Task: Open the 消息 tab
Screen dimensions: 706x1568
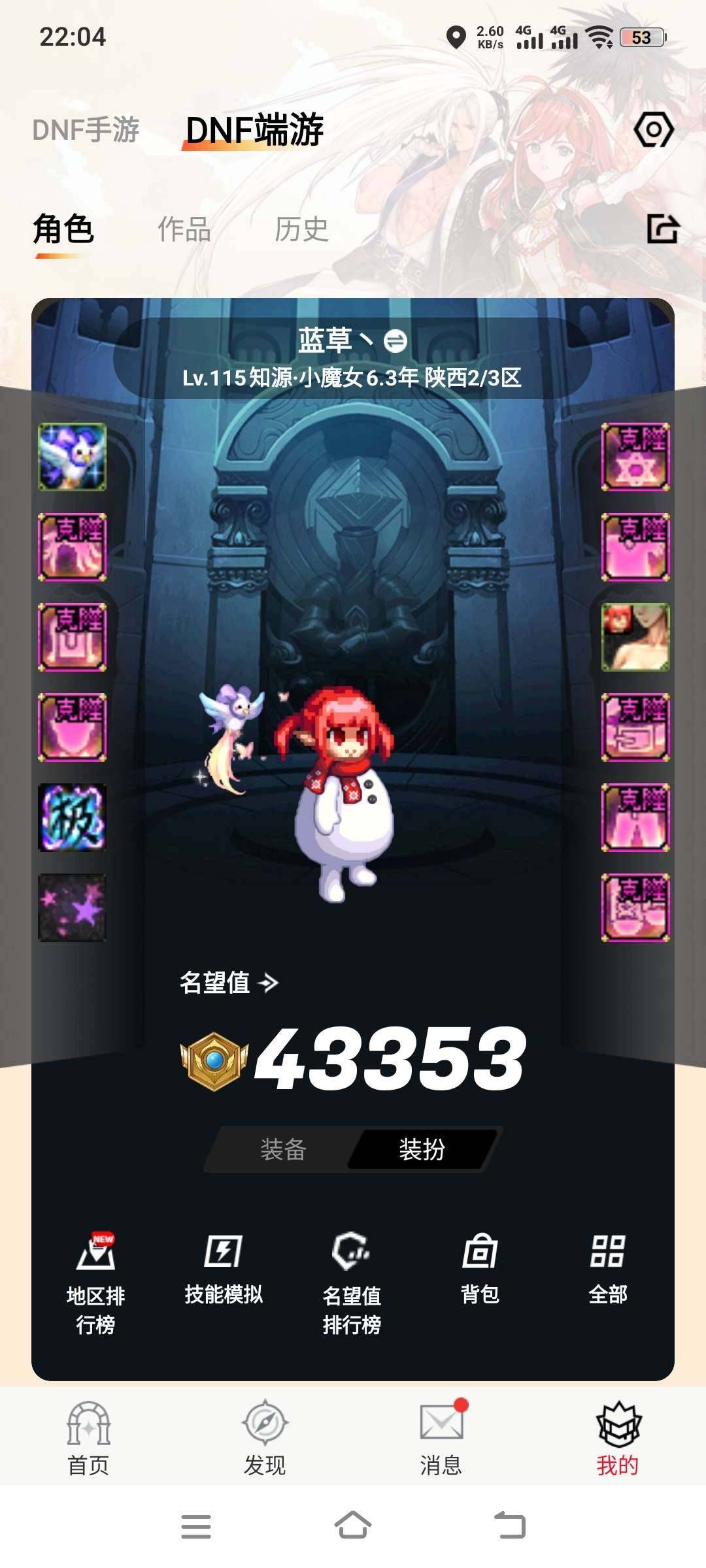Action: click(x=441, y=1437)
